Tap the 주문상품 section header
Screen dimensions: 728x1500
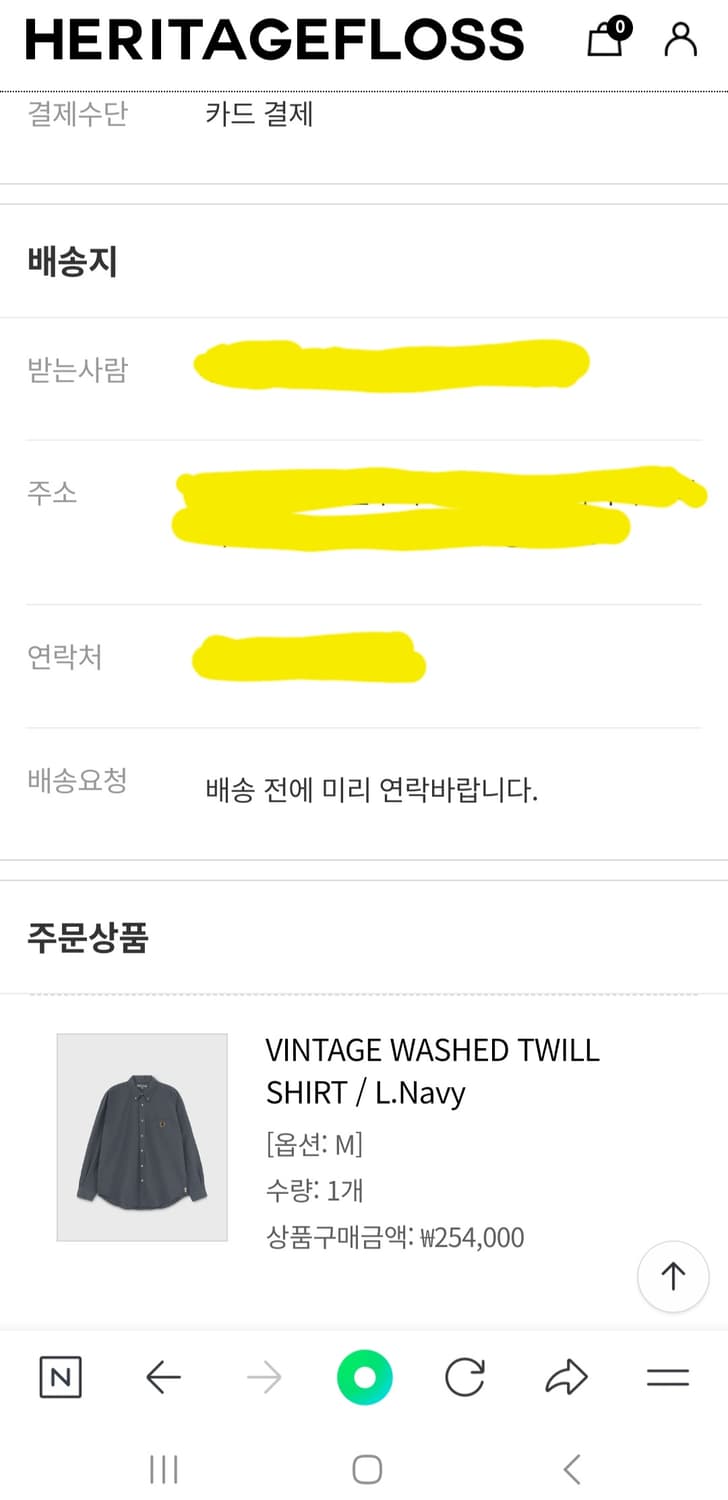point(86,937)
